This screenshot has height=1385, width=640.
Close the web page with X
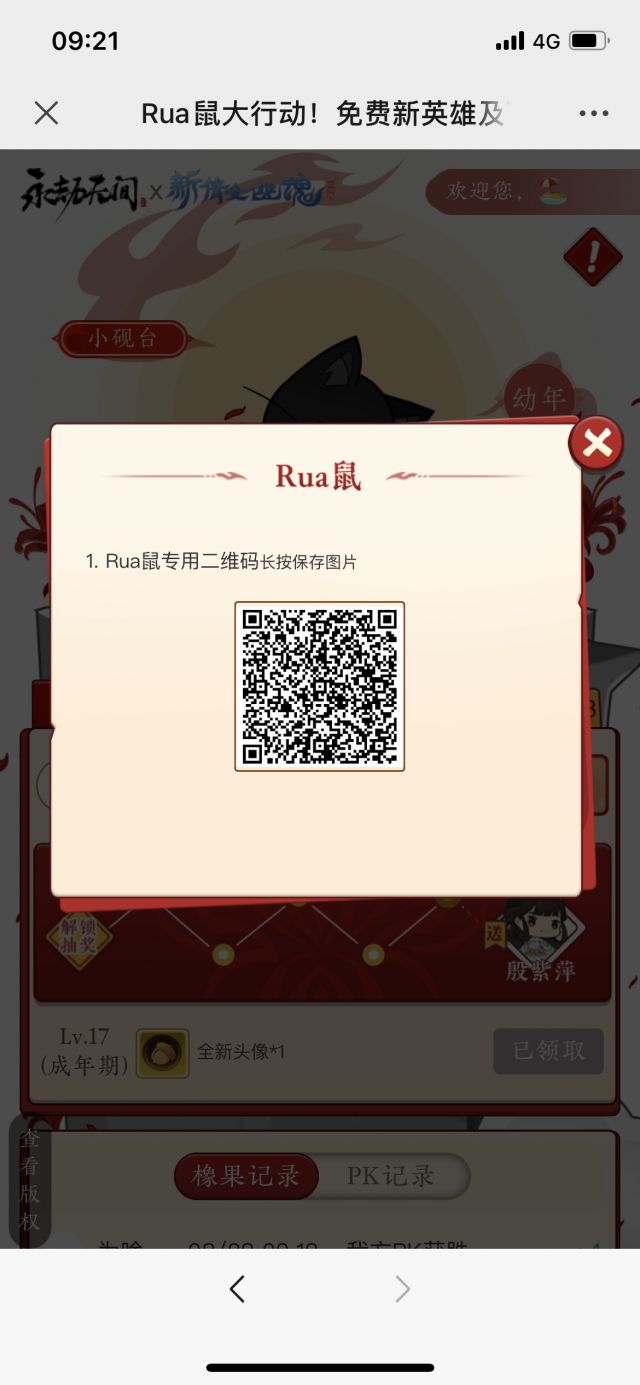pyautogui.click(x=46, y=113)
